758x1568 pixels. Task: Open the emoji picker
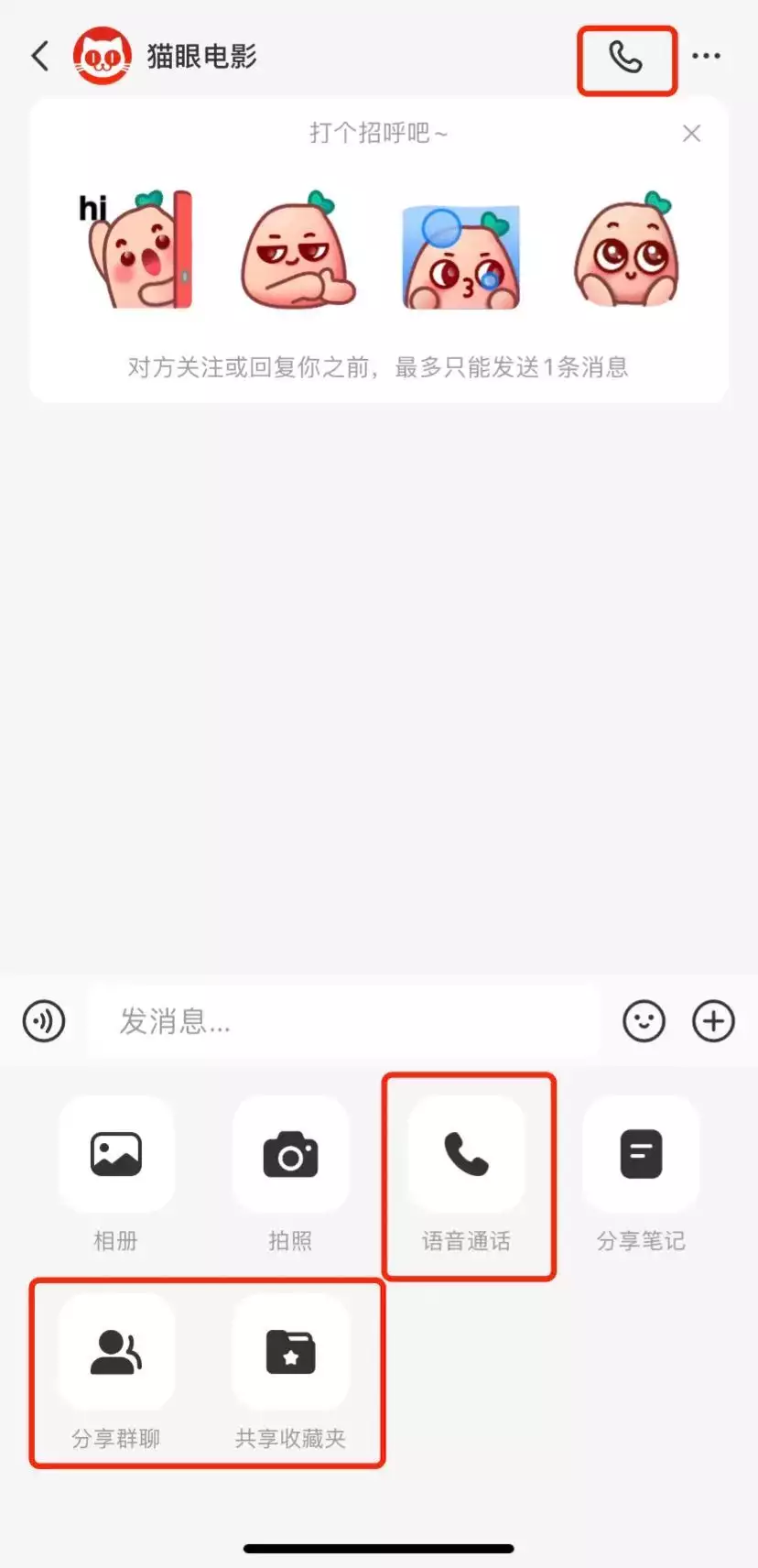644,1021
